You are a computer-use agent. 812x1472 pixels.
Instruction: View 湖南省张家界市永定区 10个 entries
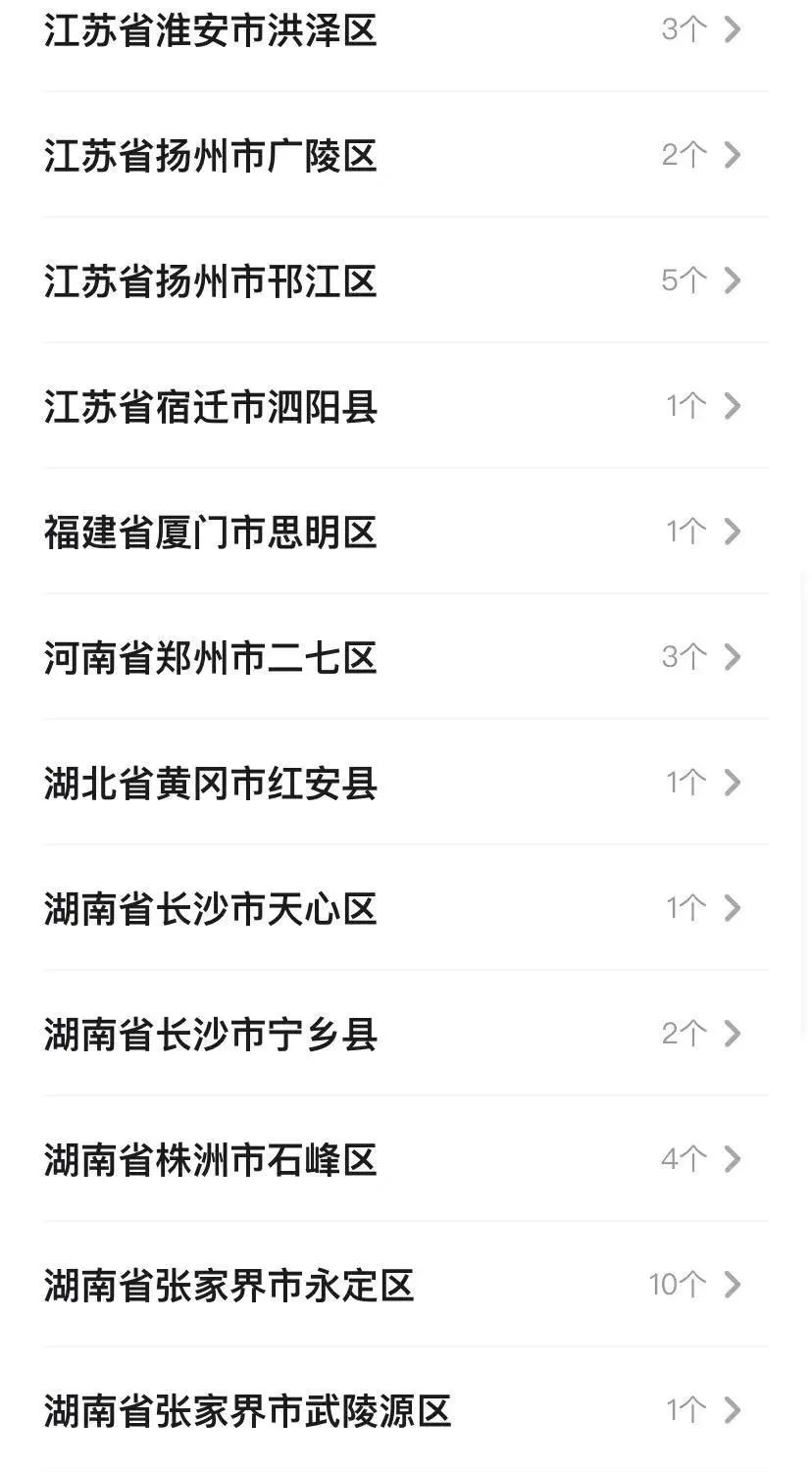coord(406,1285)
